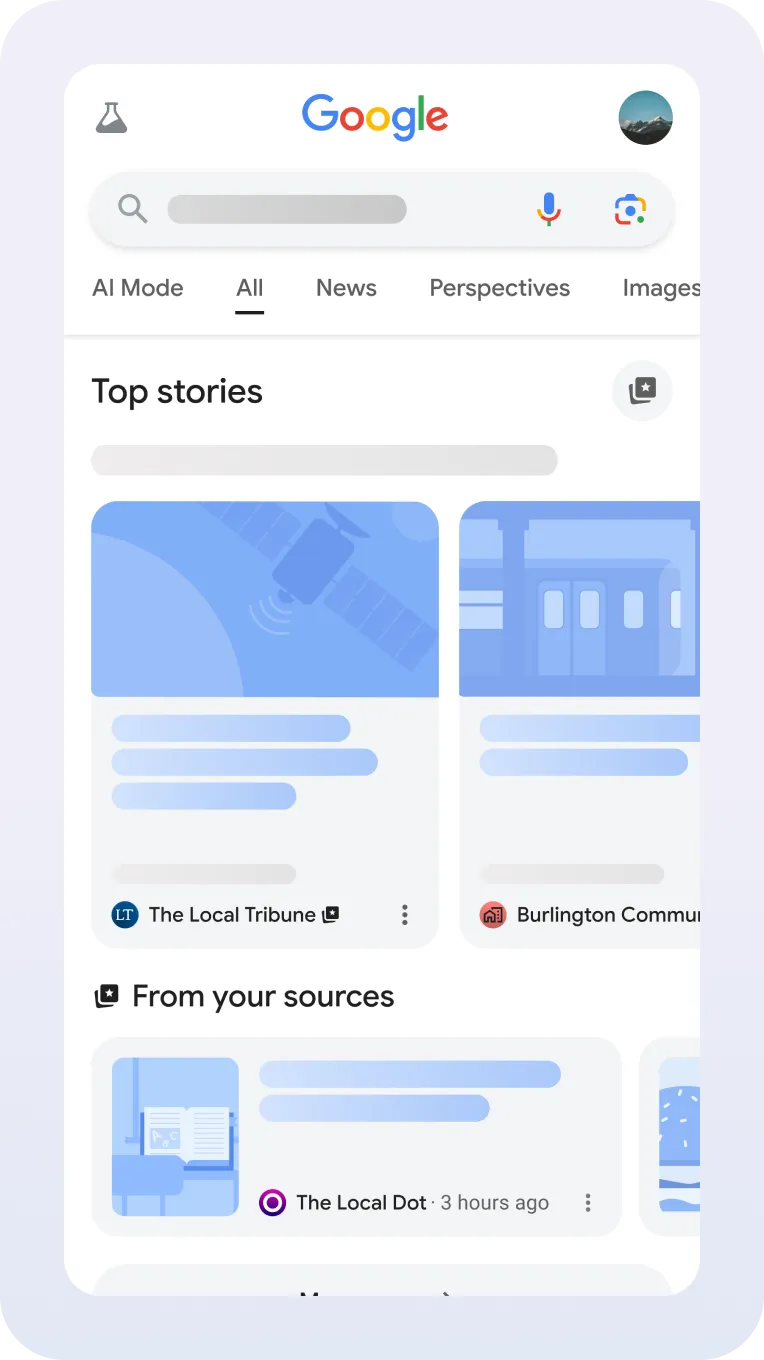The height and width of the screenshot is (1360, 764).
Task: Open more options on The Local Tribune card
Action: point(405,914)
